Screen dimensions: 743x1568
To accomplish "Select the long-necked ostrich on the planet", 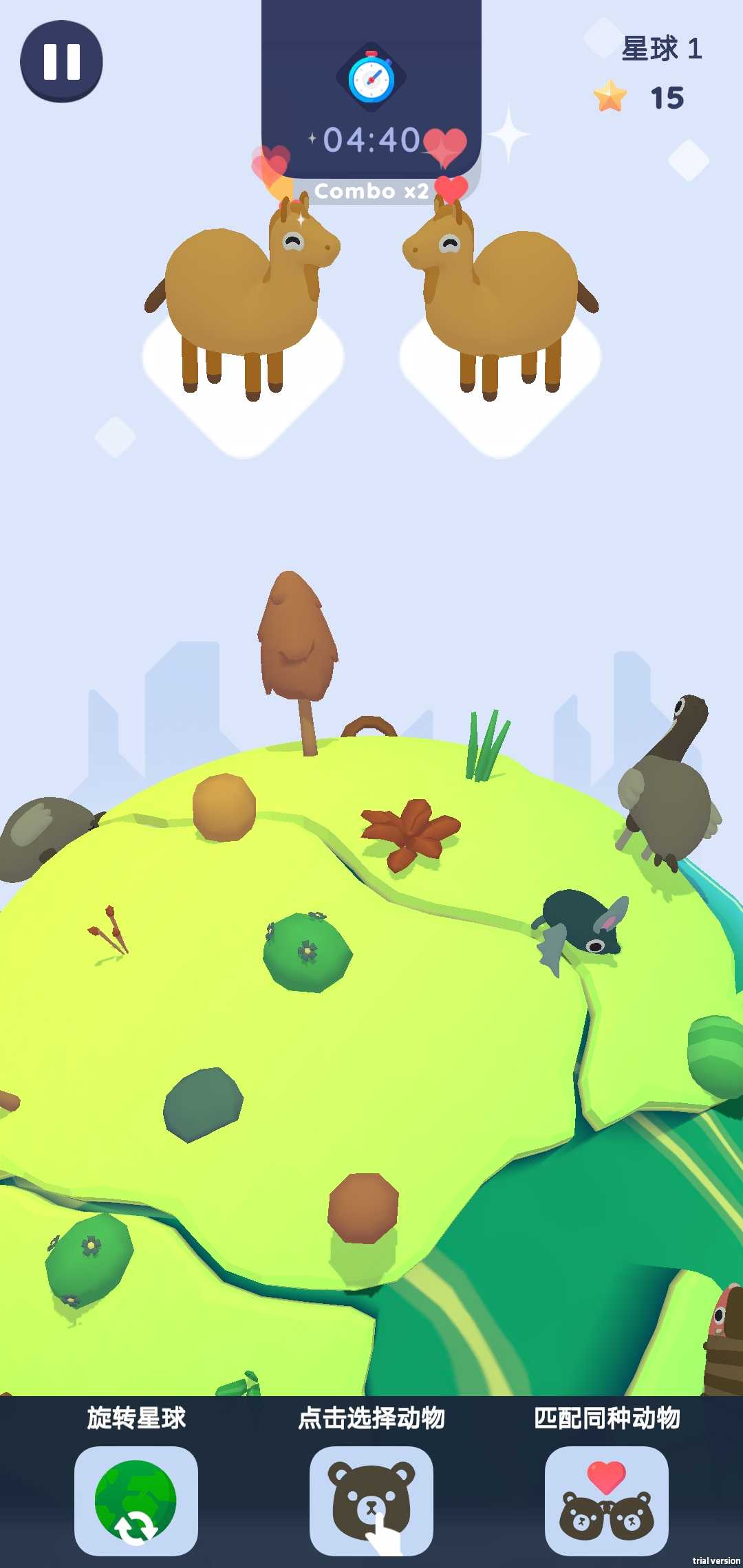I will (669, 798).
